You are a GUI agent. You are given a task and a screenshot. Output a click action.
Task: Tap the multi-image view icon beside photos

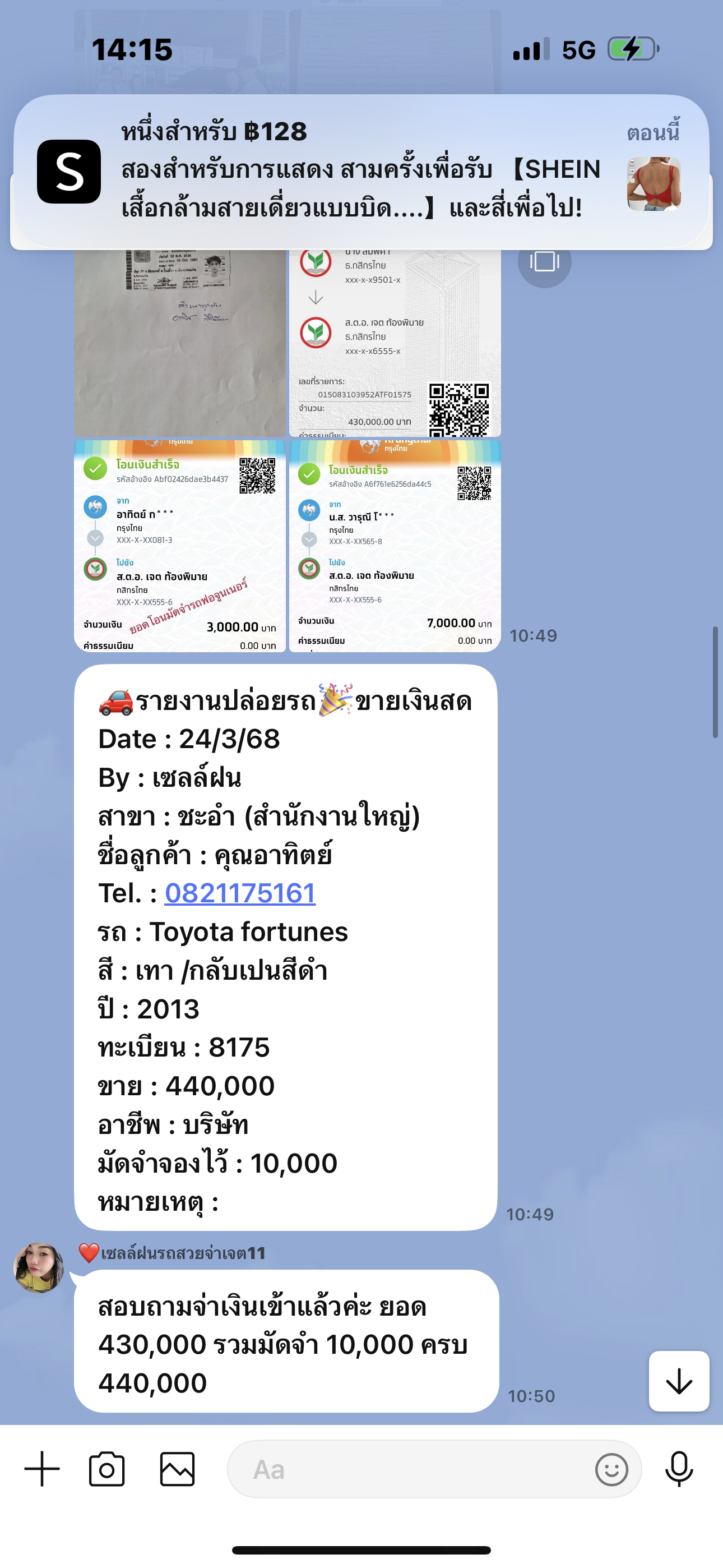[x=544, y=262]
